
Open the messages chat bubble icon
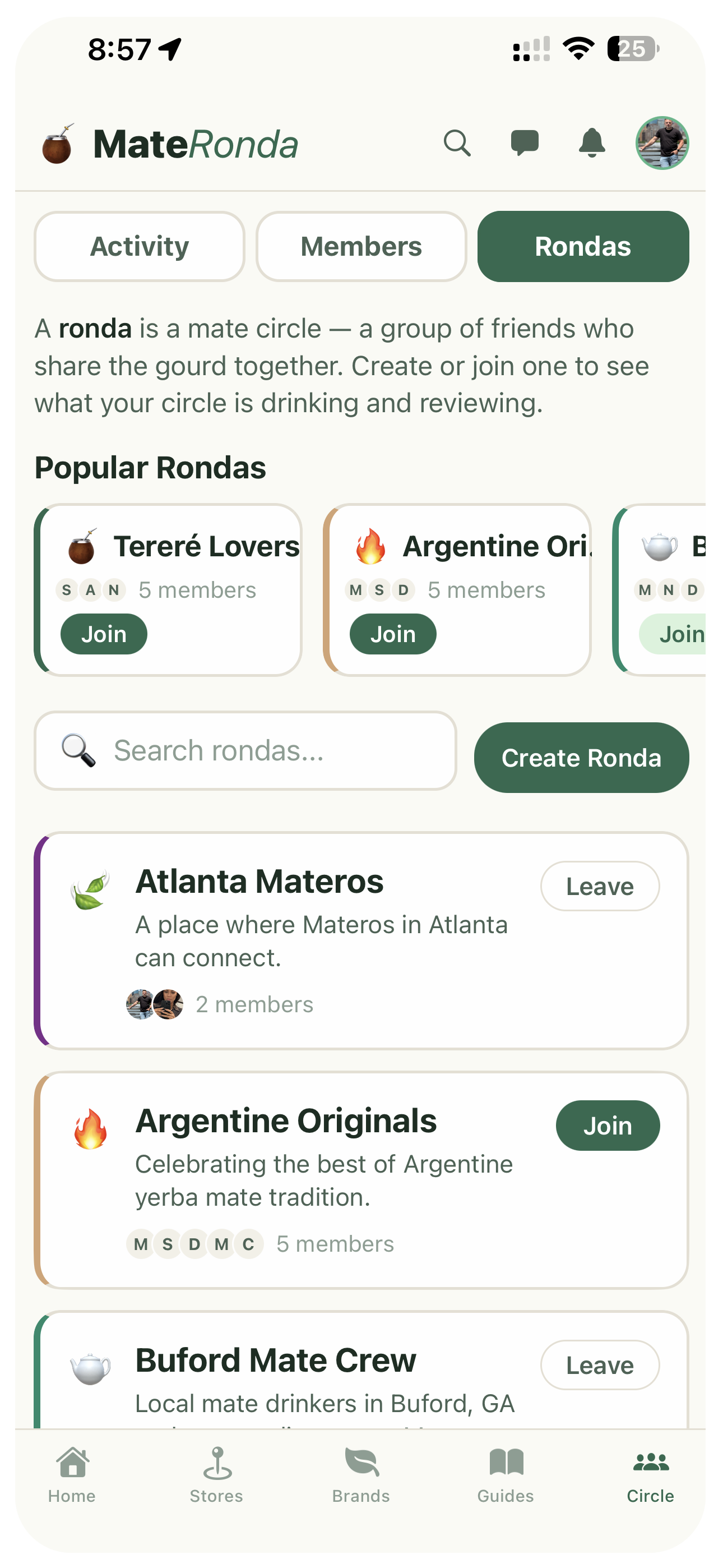pos(524,144)
